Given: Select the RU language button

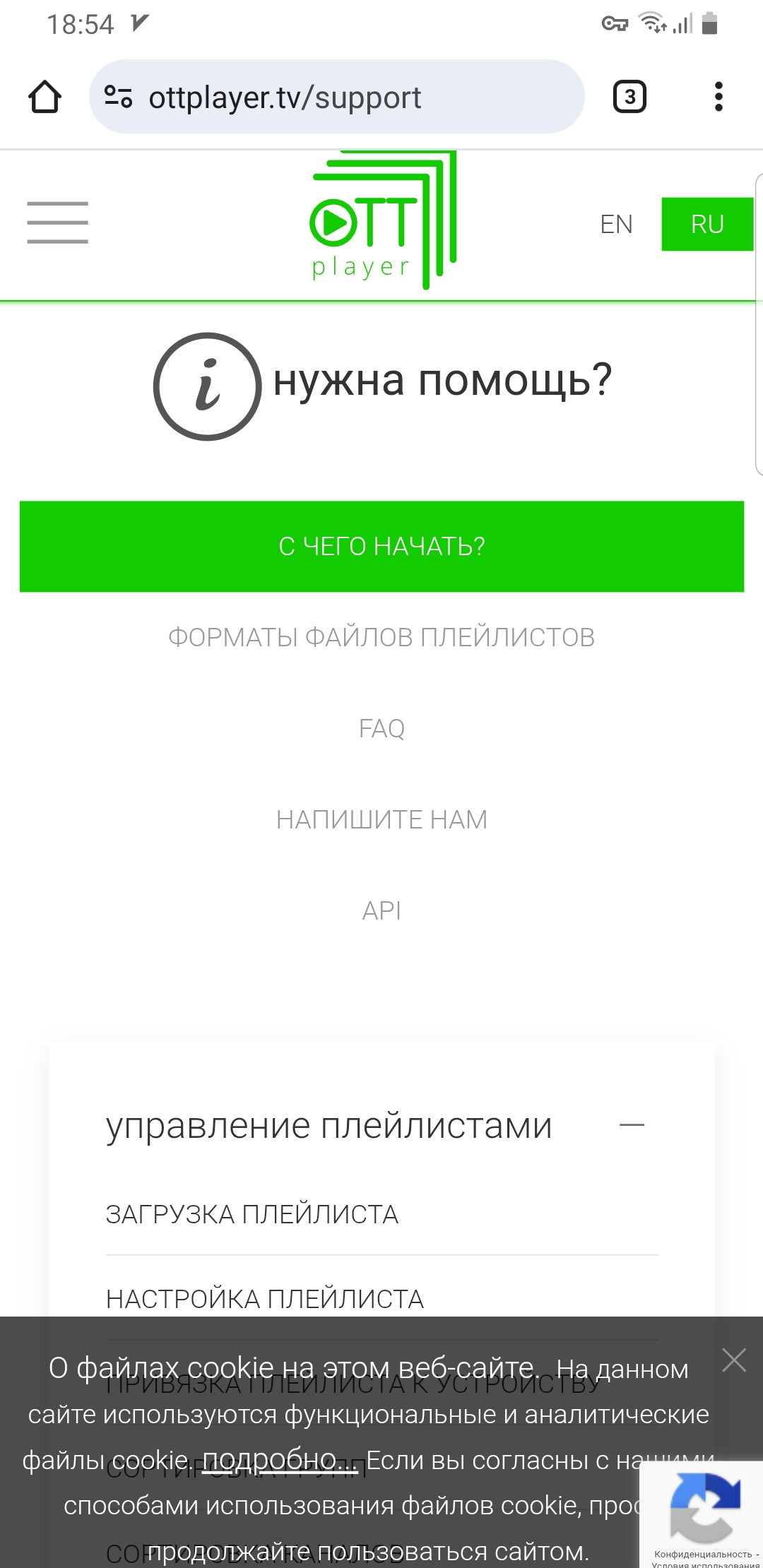Looking at the screenshot, I should [706, 224].
